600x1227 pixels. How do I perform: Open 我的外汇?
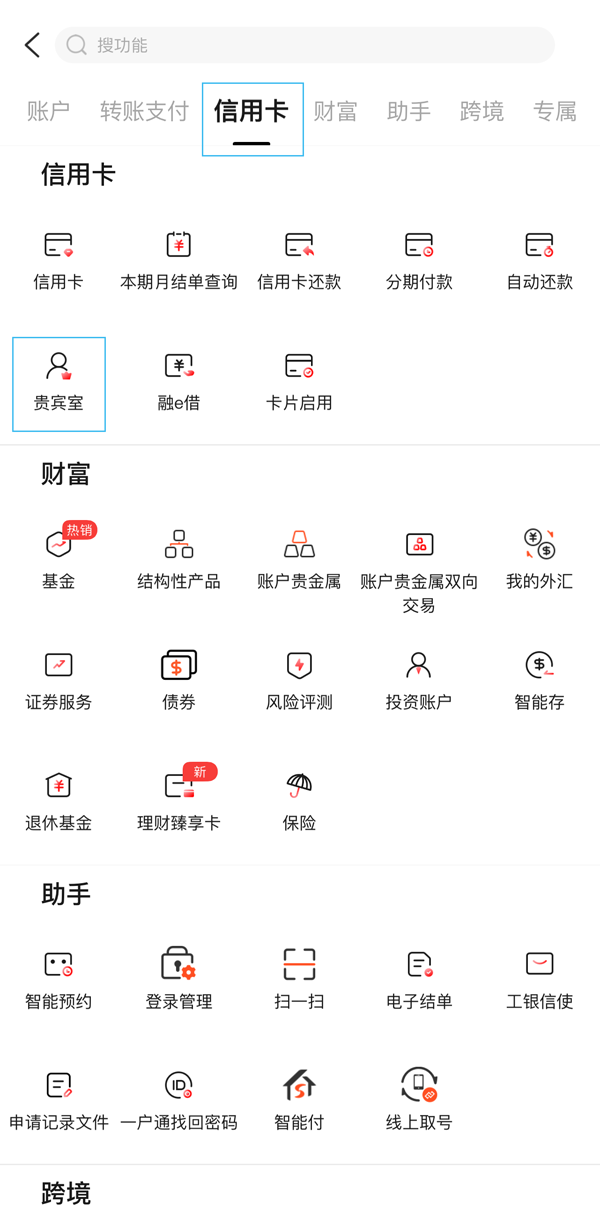[539, 559]
